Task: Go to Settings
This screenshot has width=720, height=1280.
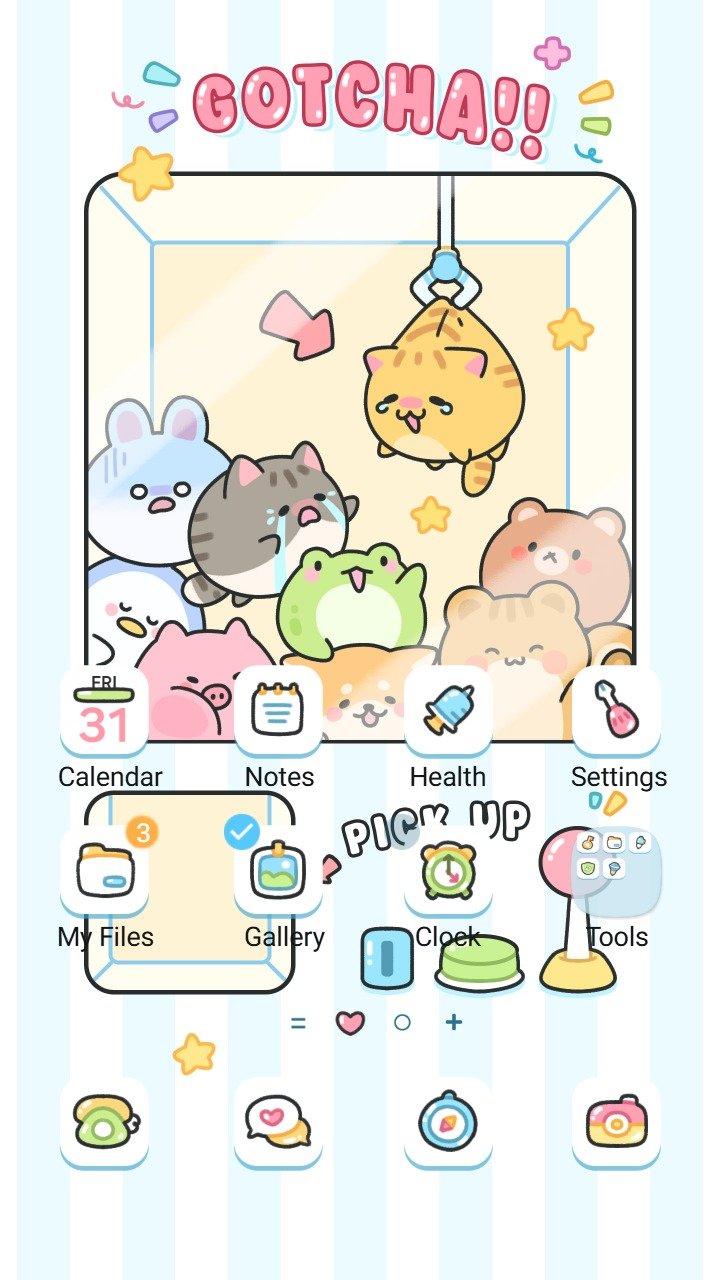Action: [617, 712]
